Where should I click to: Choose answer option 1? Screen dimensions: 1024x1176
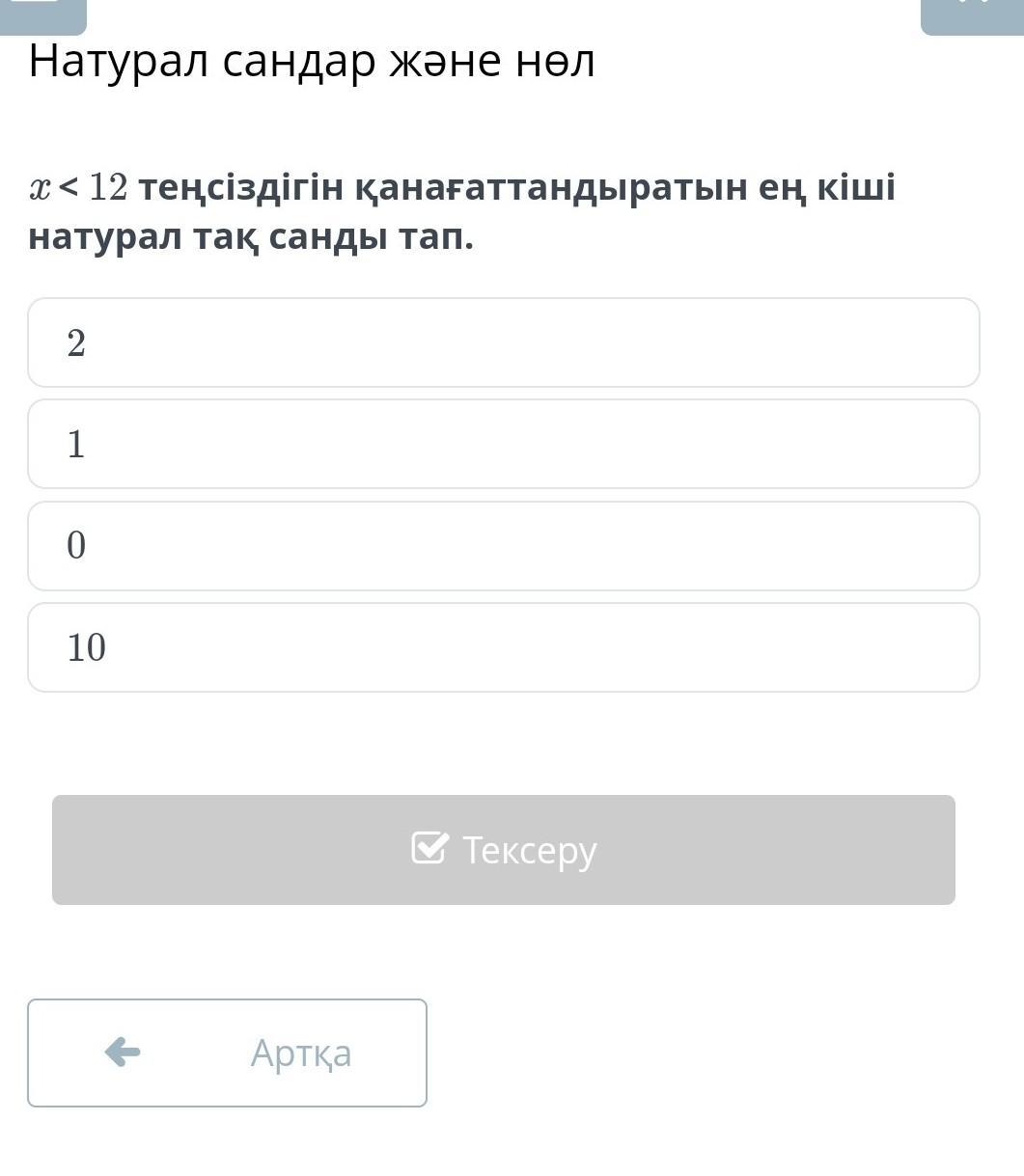(503, 444)
